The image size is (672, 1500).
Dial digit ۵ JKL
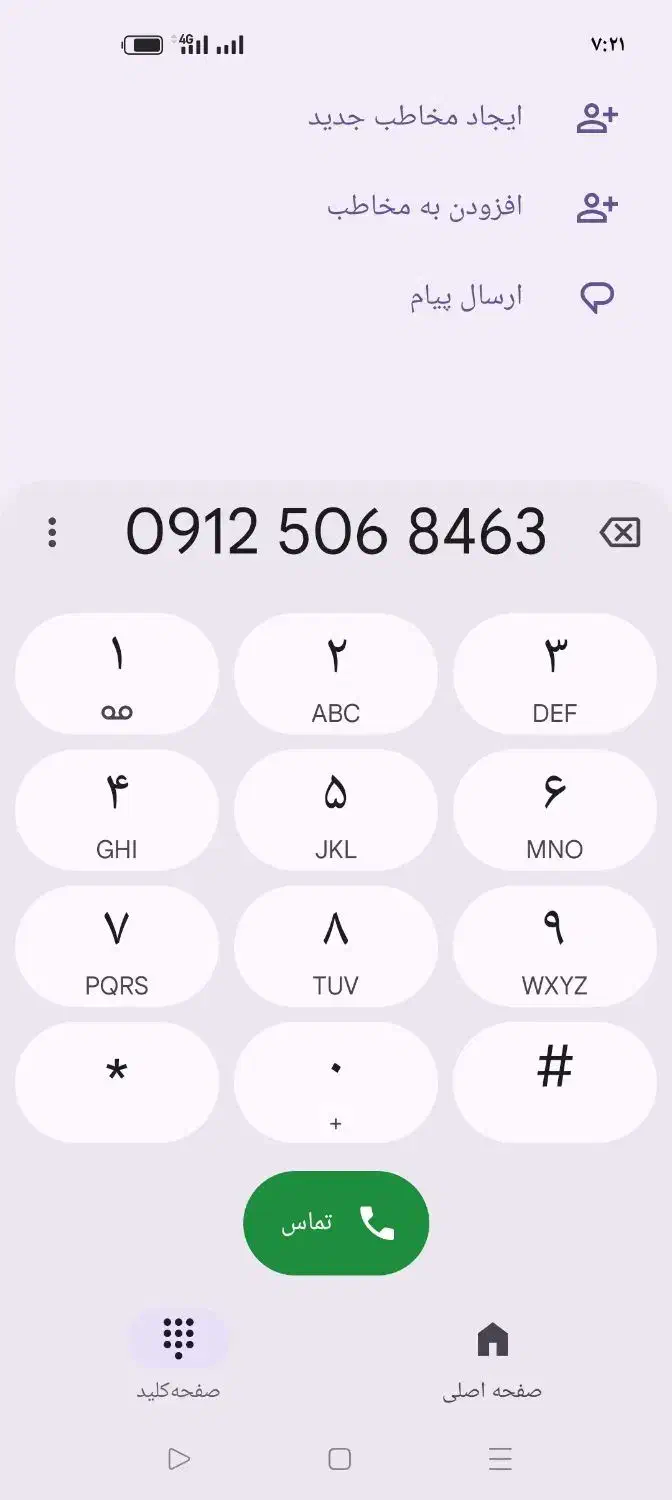click(336, 810)
